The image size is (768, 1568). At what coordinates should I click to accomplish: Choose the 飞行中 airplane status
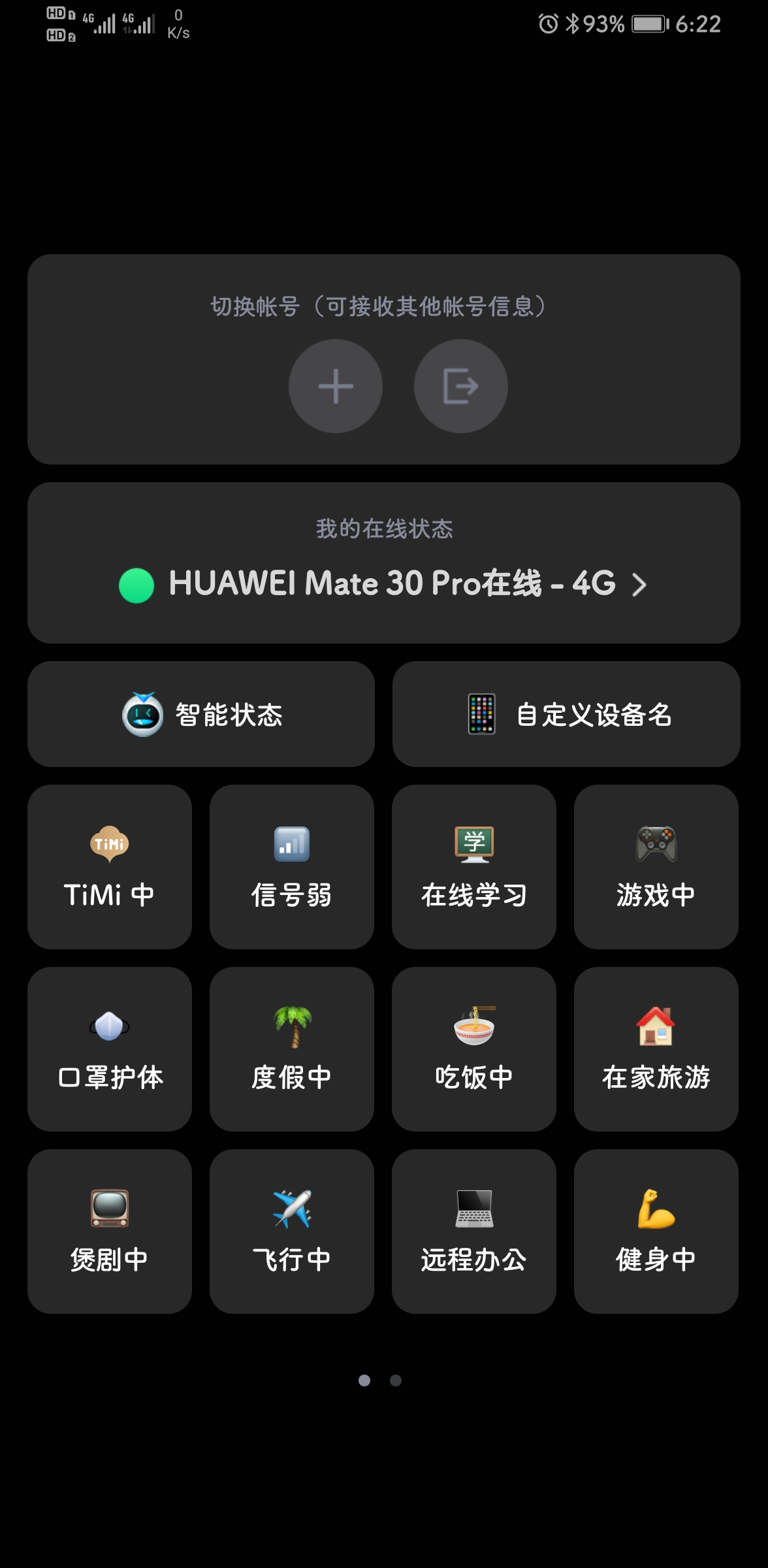[x=292, y=1232]
